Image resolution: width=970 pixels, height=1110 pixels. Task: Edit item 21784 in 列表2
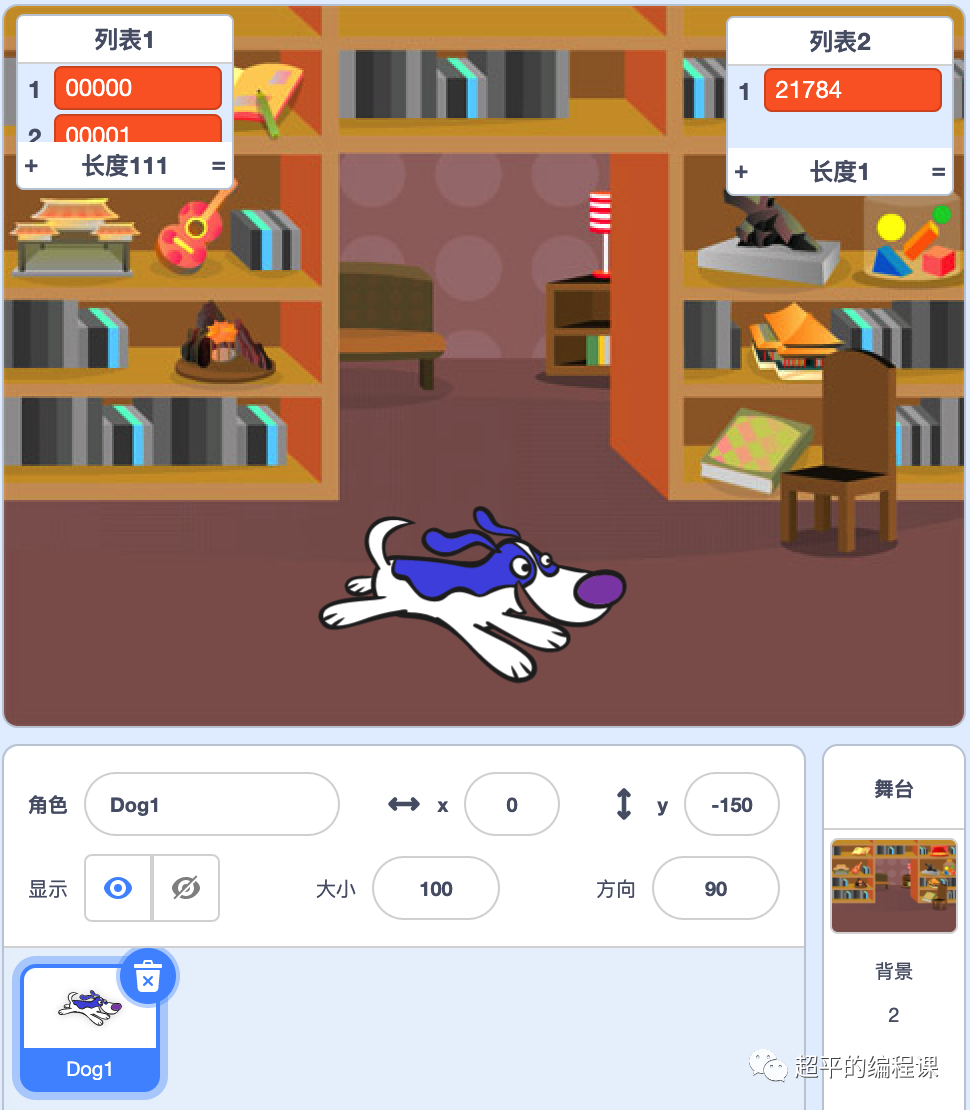852,90
